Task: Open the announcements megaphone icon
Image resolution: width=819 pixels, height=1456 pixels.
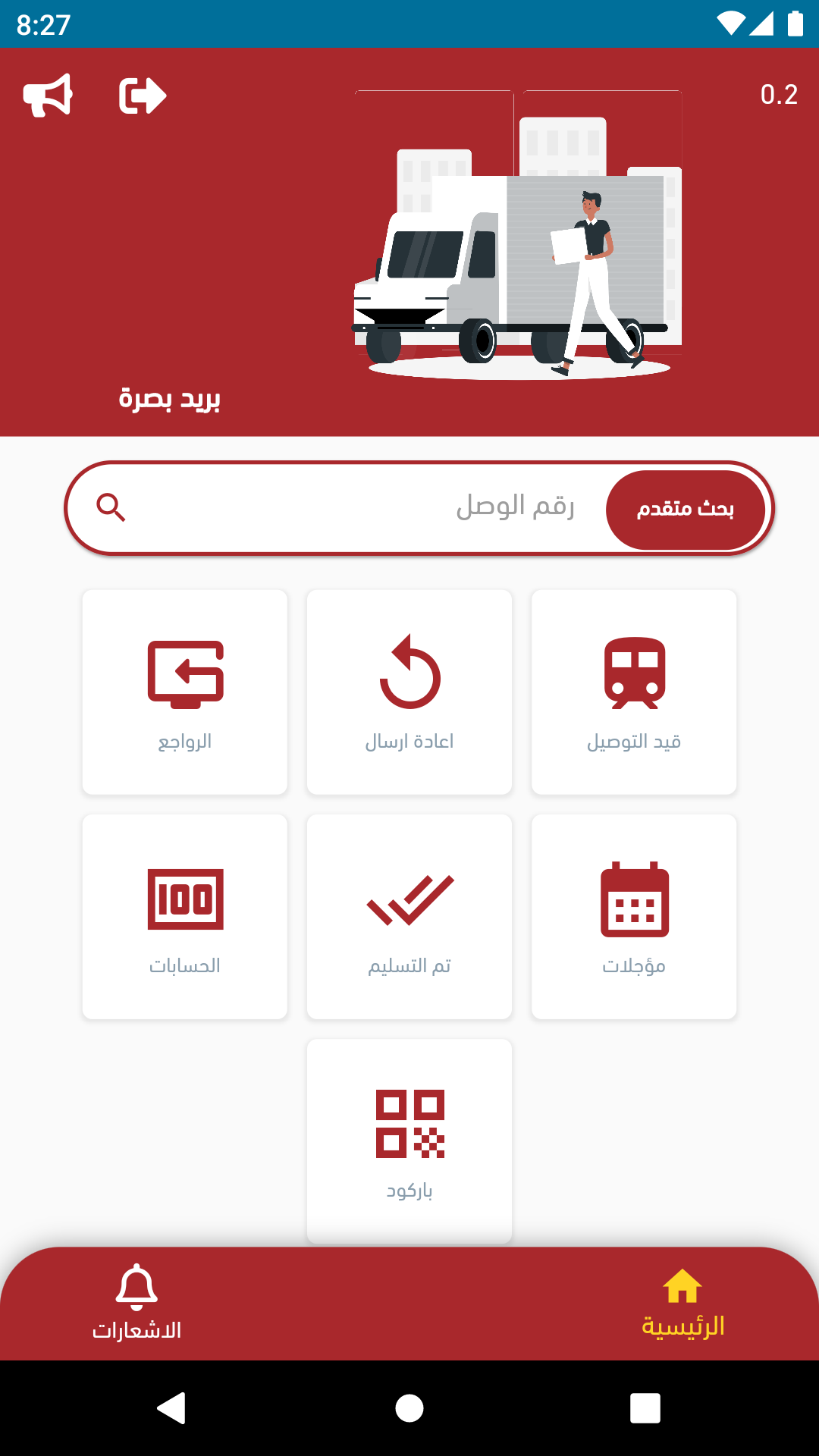Action: click(x=48, y=96)
